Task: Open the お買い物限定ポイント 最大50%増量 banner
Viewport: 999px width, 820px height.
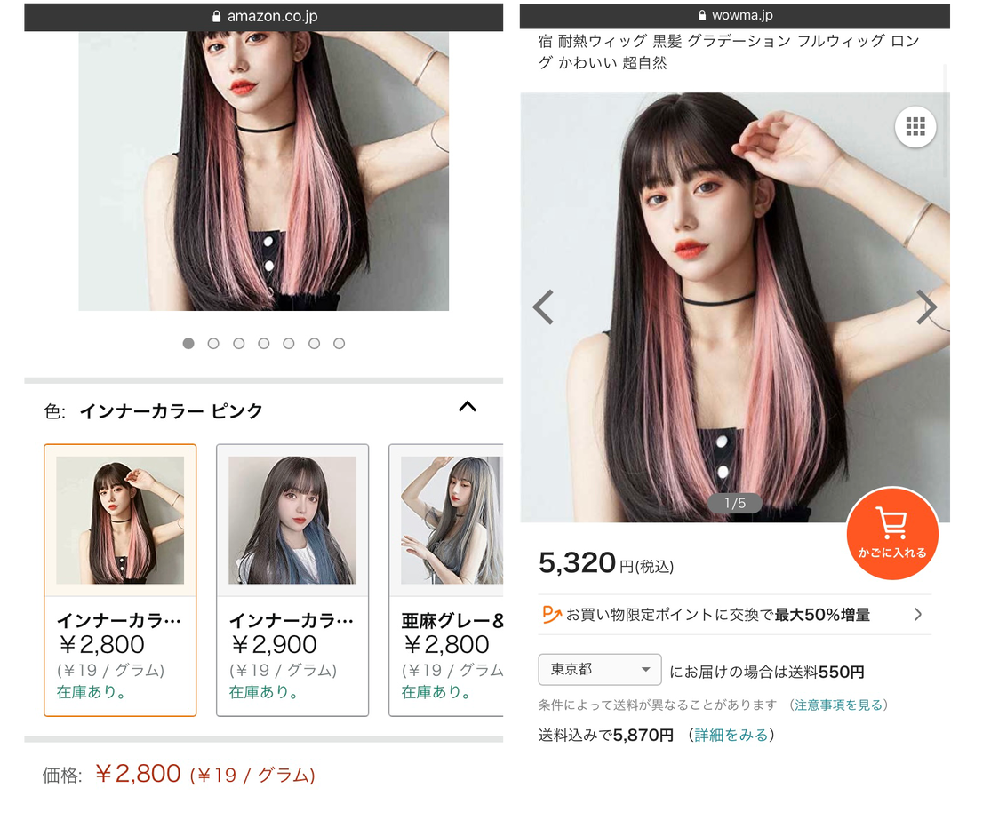Action: click(734, 615)
